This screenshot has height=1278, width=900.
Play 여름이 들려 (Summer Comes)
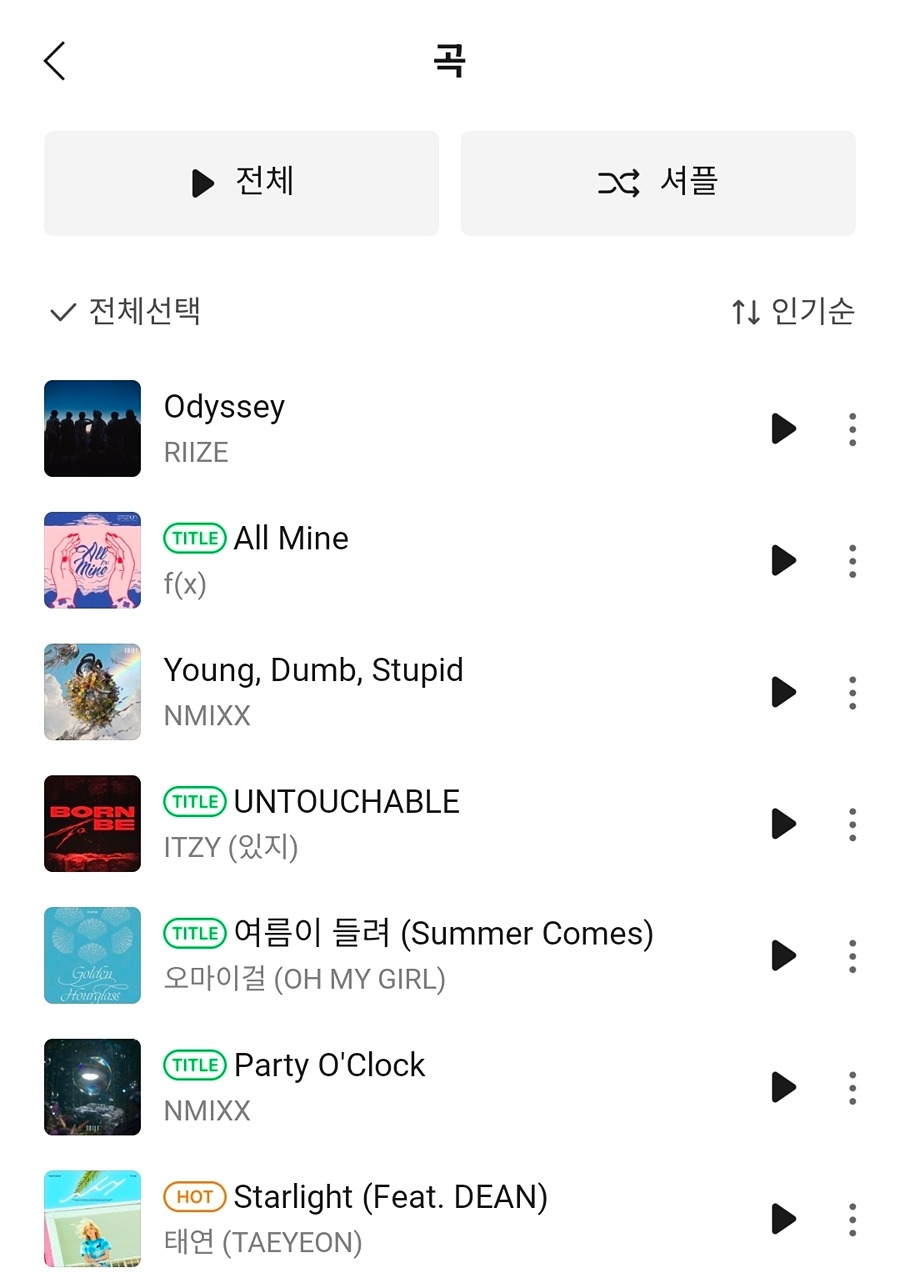coord(784,956)
